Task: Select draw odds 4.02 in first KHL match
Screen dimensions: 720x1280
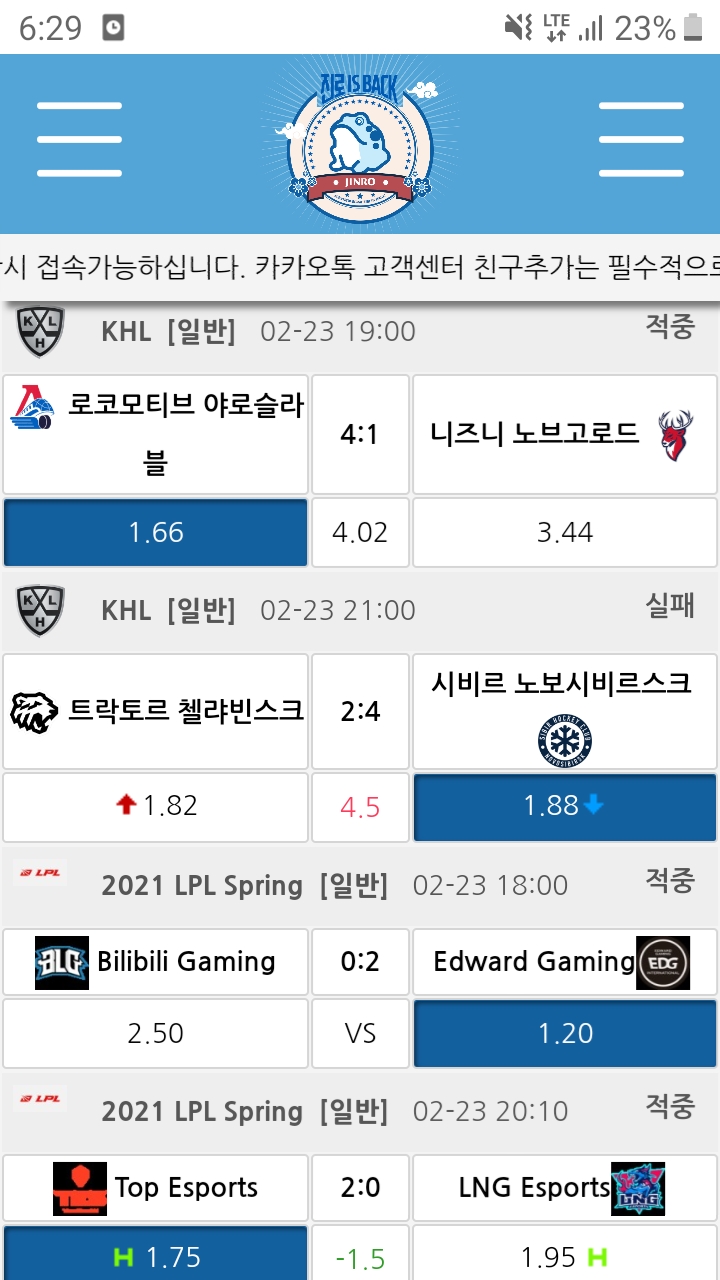Action: coord(360,532)
